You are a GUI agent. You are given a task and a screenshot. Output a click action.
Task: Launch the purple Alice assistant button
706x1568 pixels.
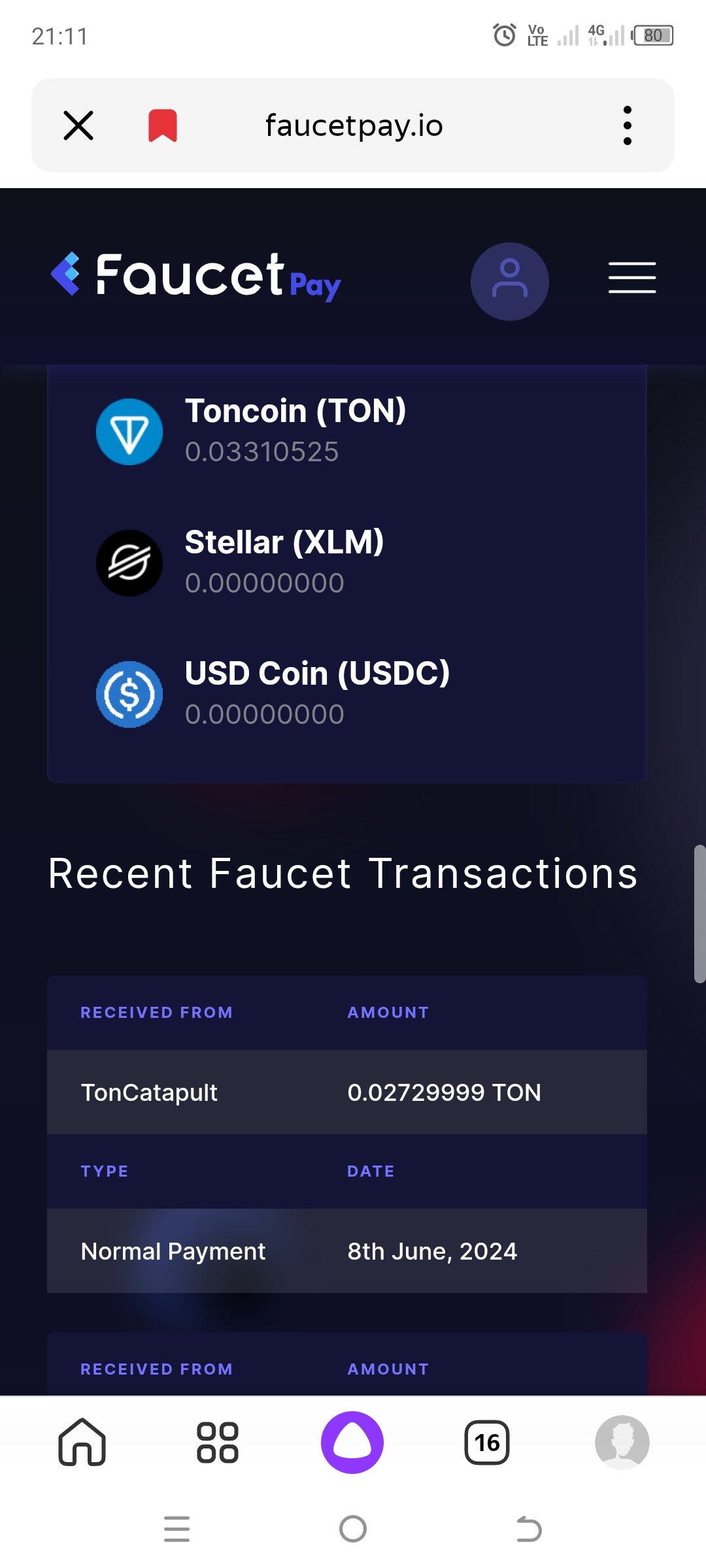click(352, 1442)
